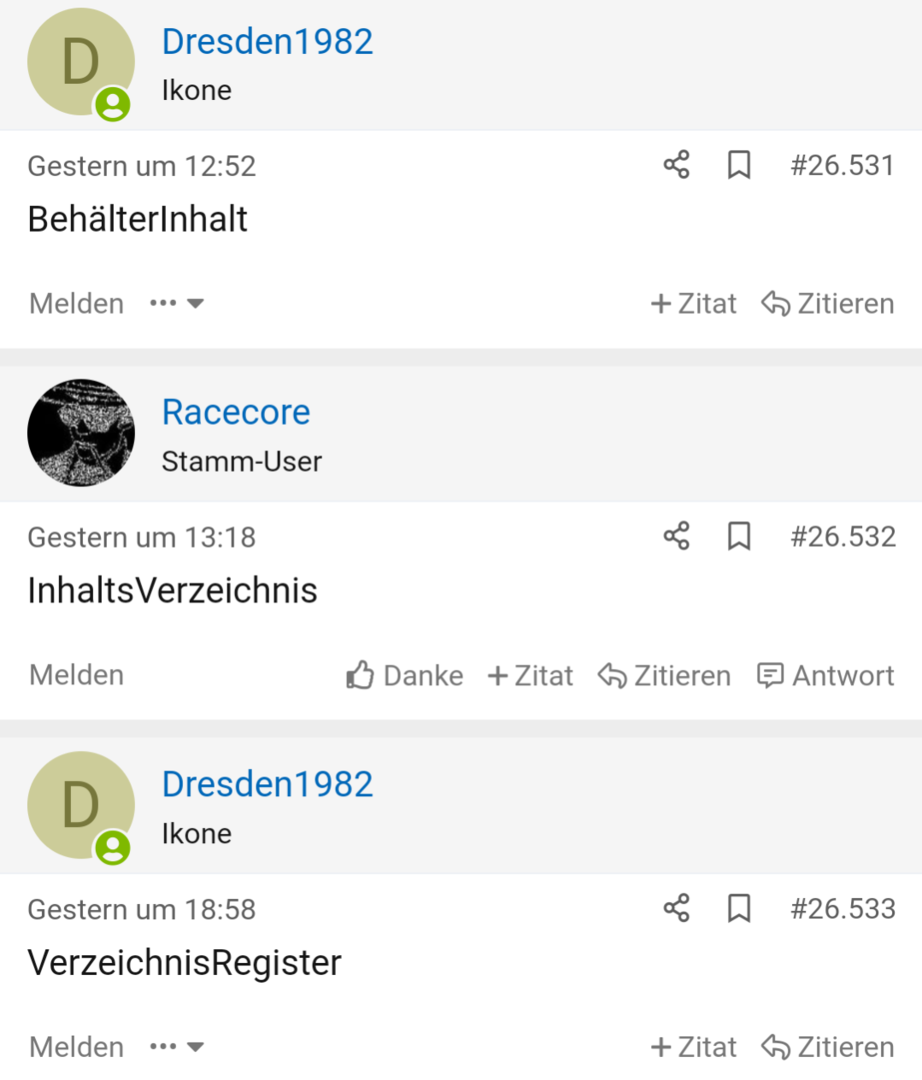This screenshot has height=1080, width=922.
Task: Share post #26.533
Action: click(x=677, y=909)
